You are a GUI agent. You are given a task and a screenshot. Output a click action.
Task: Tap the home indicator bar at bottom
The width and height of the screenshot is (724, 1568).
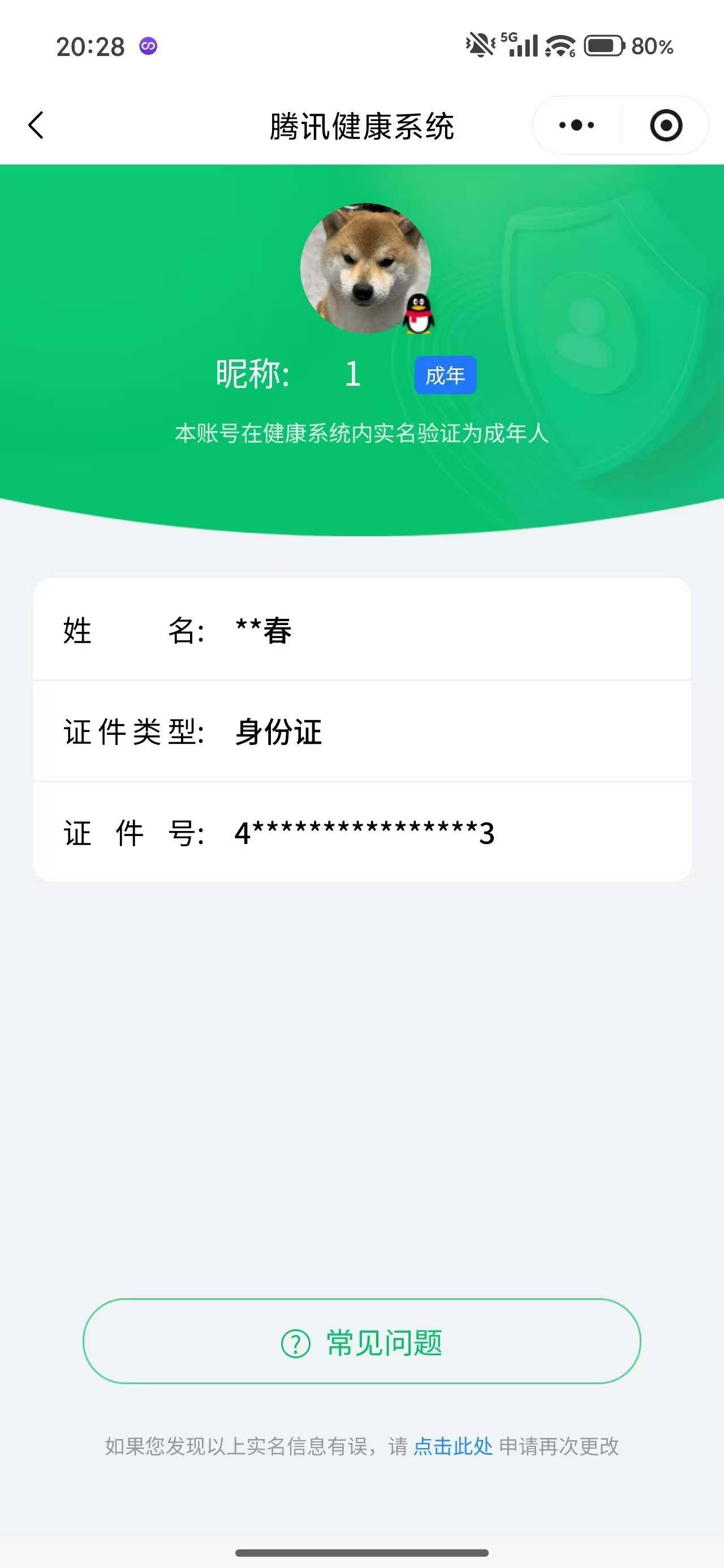point(361,1553)
